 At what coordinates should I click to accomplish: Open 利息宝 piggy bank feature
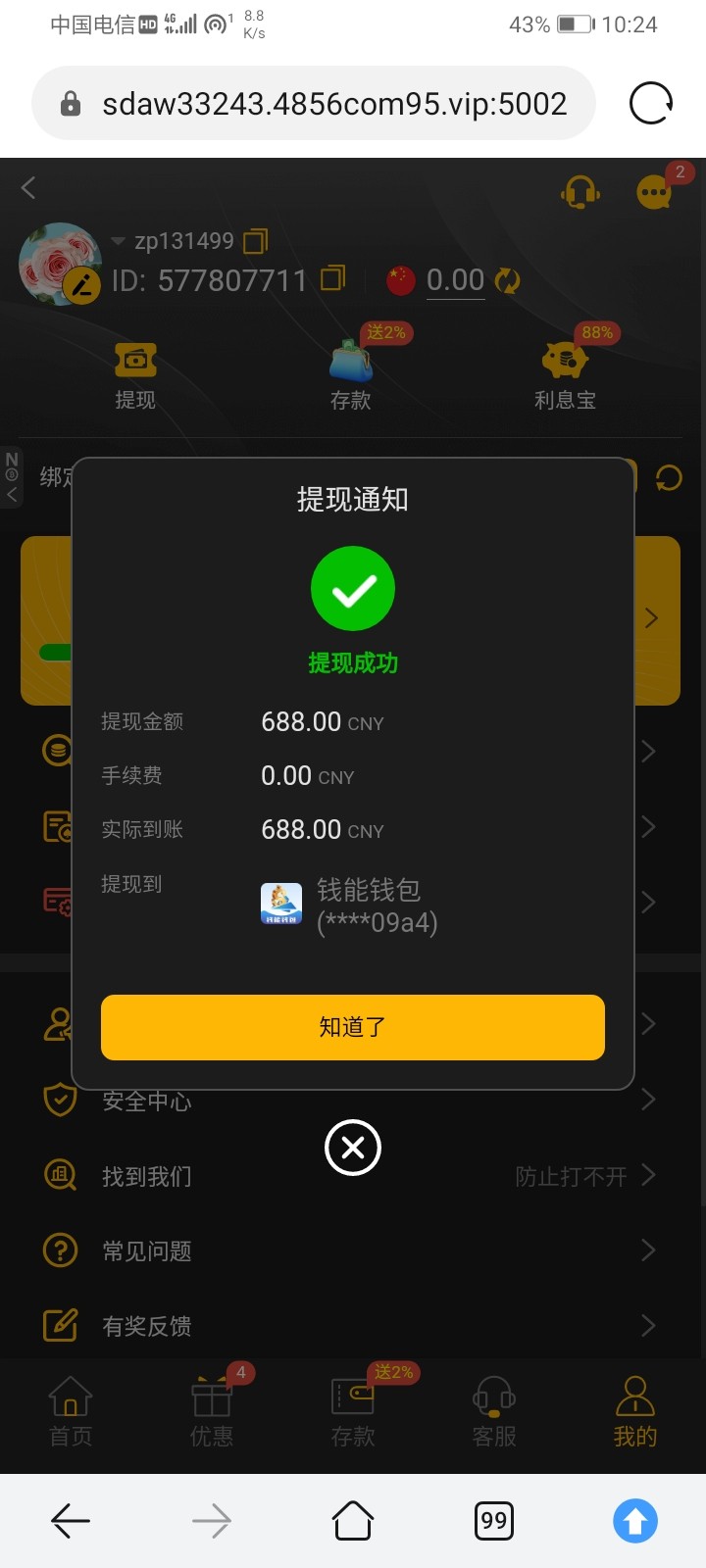pos(565,360)
